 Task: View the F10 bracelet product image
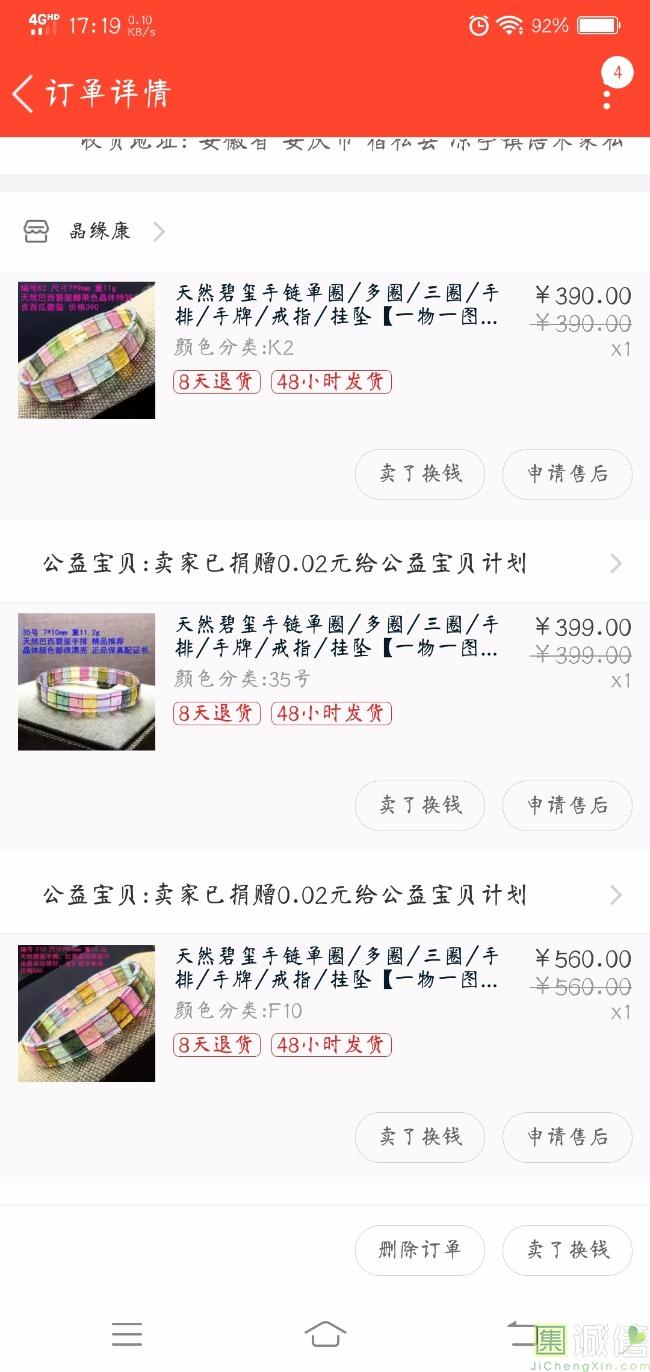coord(87,1013)
